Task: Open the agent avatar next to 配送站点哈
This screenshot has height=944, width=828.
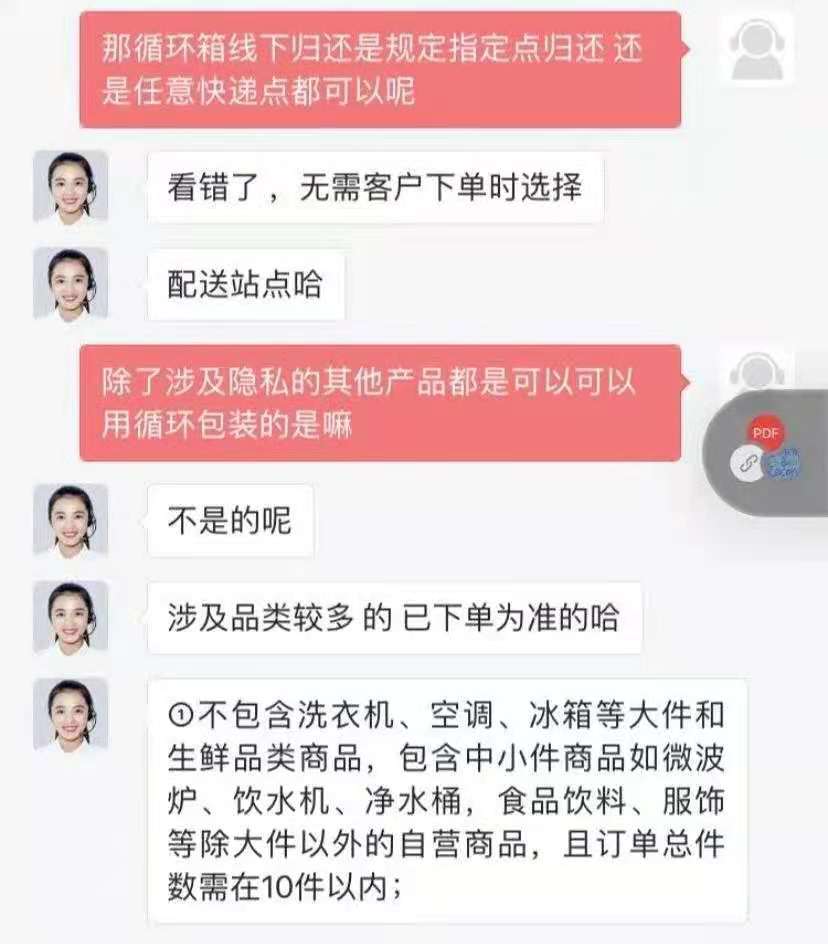Action: (71, 284)
